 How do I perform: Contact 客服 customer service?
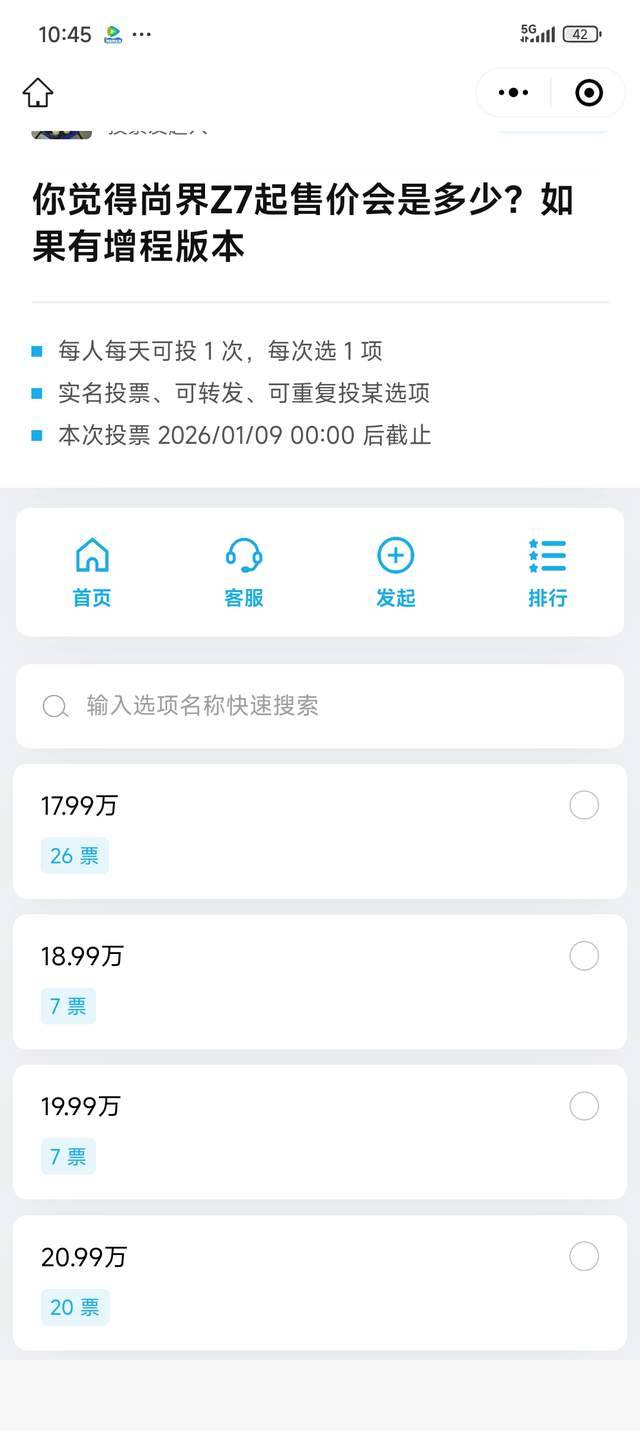point(244,572)
